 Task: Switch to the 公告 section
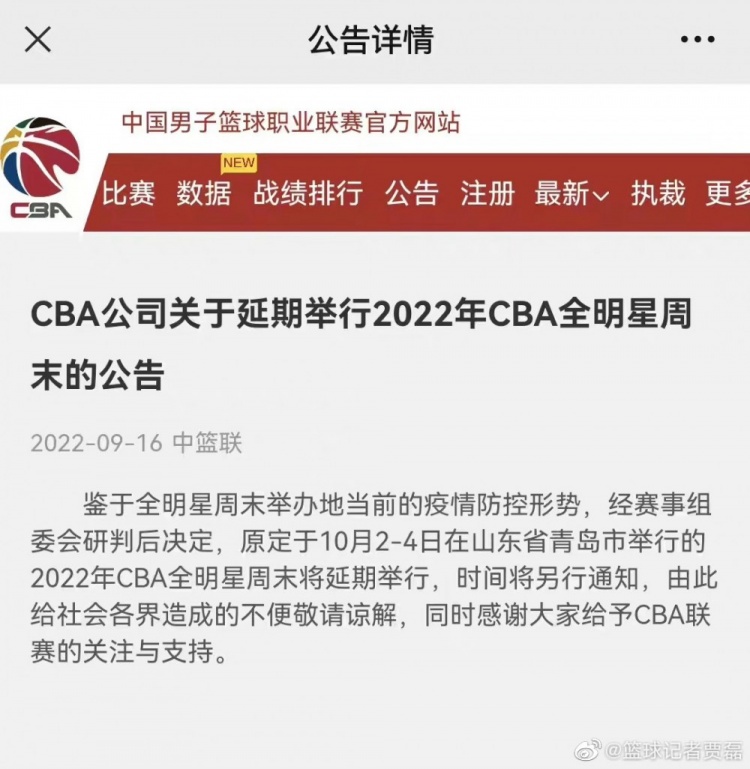[412, 193]
